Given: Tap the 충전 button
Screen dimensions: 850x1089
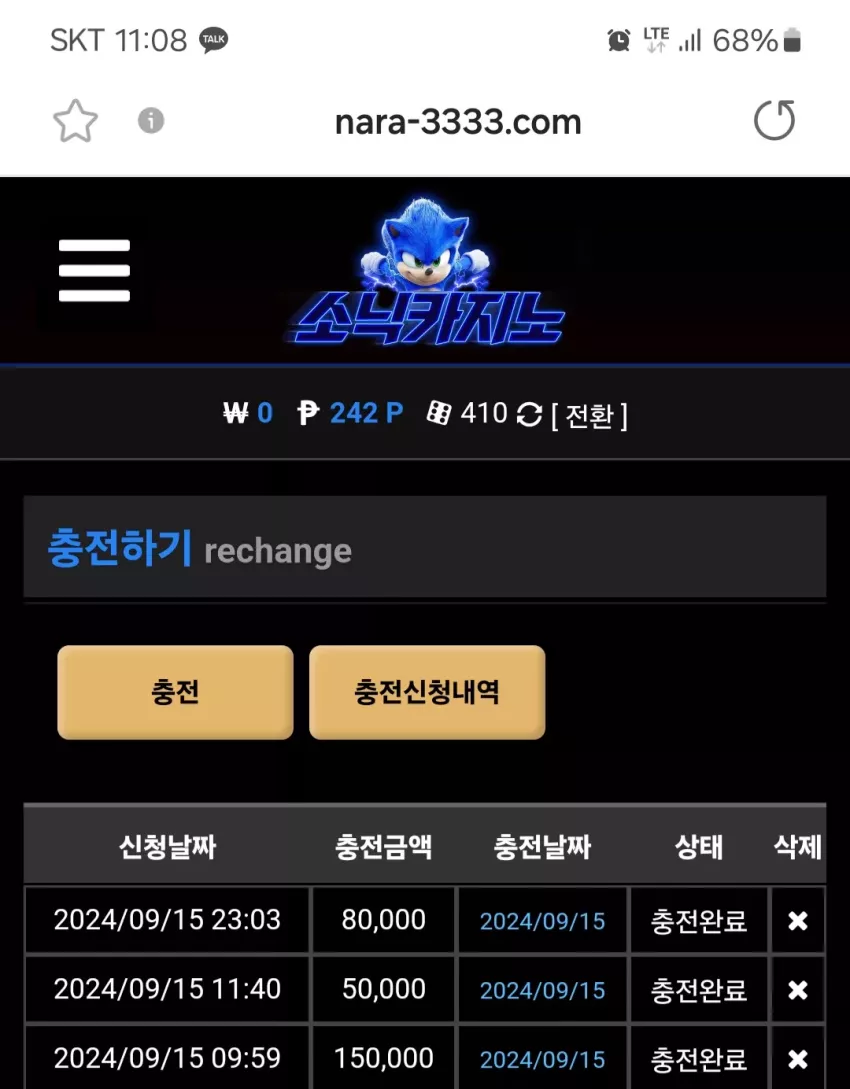Looking at the screenshot, I should coord(175,692).
